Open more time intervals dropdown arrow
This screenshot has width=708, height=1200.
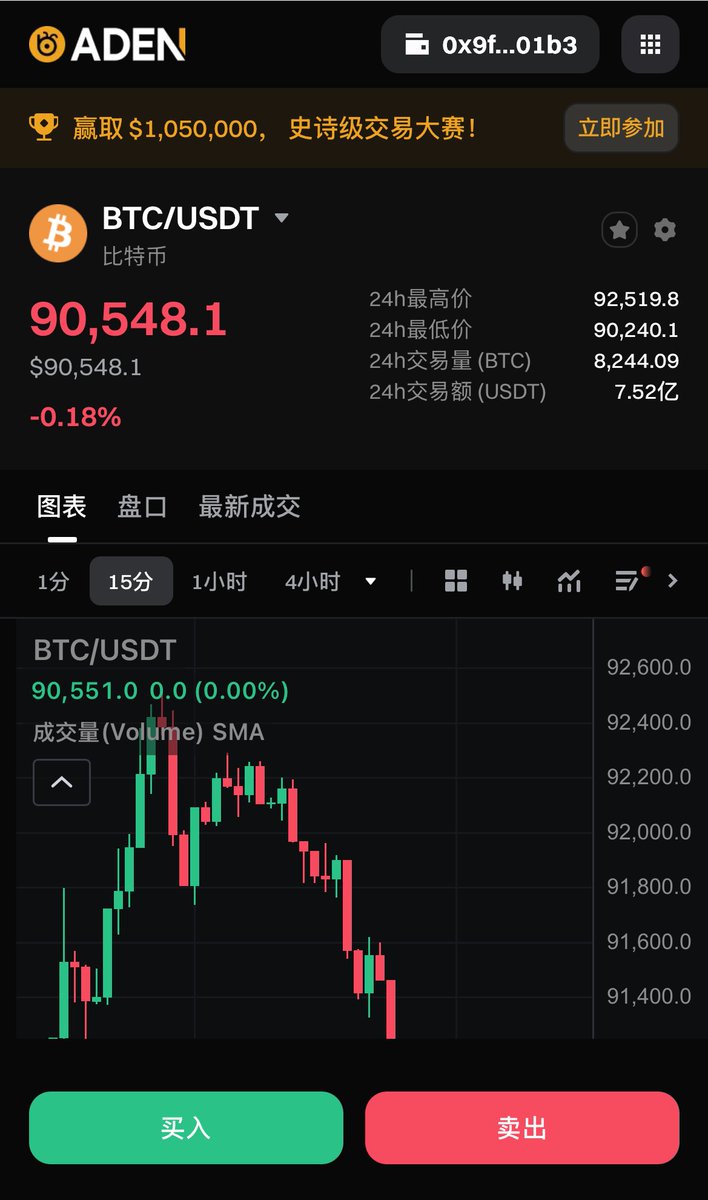tap(371, 581)
